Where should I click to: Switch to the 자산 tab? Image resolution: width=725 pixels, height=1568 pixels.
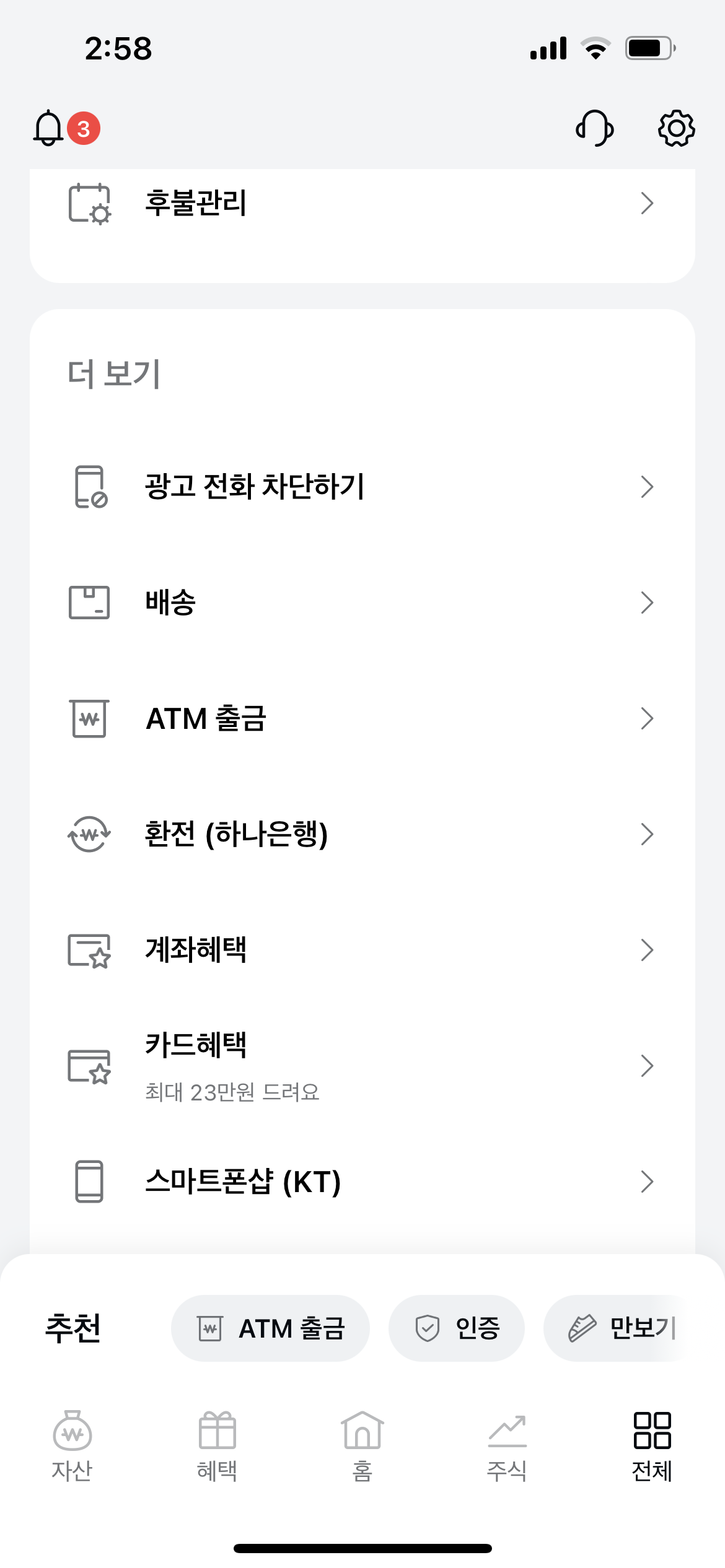pyautogui.click(x=72, y=1446)
